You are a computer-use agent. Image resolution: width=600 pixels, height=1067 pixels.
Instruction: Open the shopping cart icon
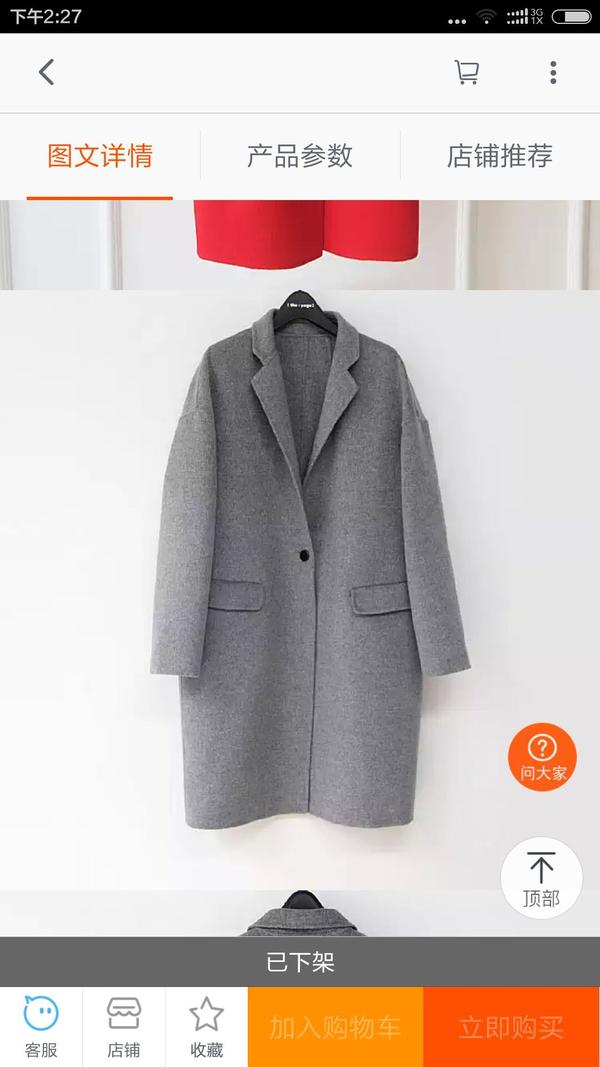[x=467, y=72]
